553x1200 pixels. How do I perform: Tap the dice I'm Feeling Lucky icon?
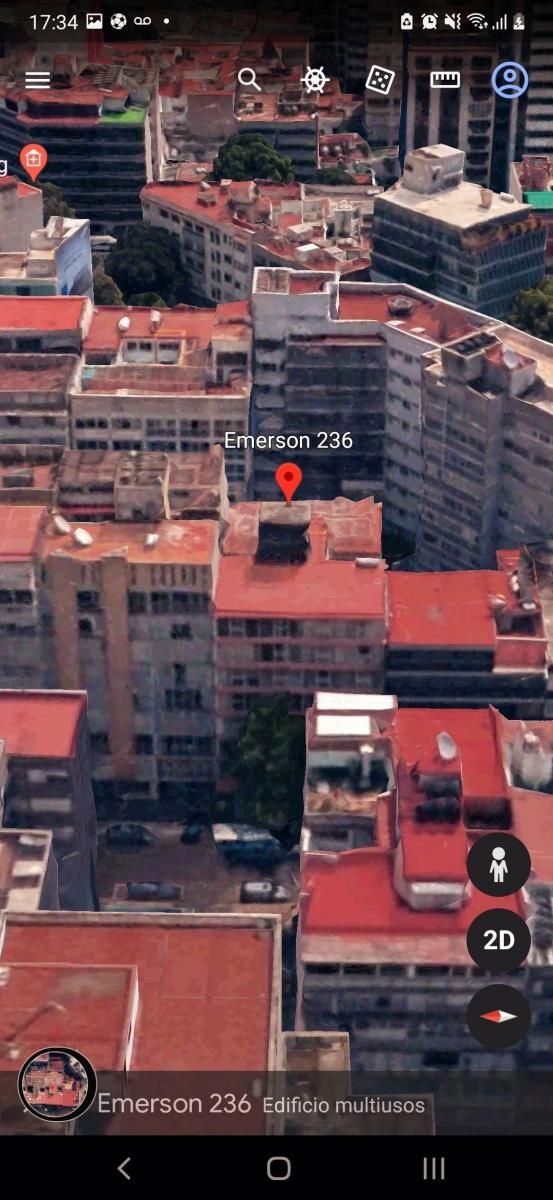(379, 80)
